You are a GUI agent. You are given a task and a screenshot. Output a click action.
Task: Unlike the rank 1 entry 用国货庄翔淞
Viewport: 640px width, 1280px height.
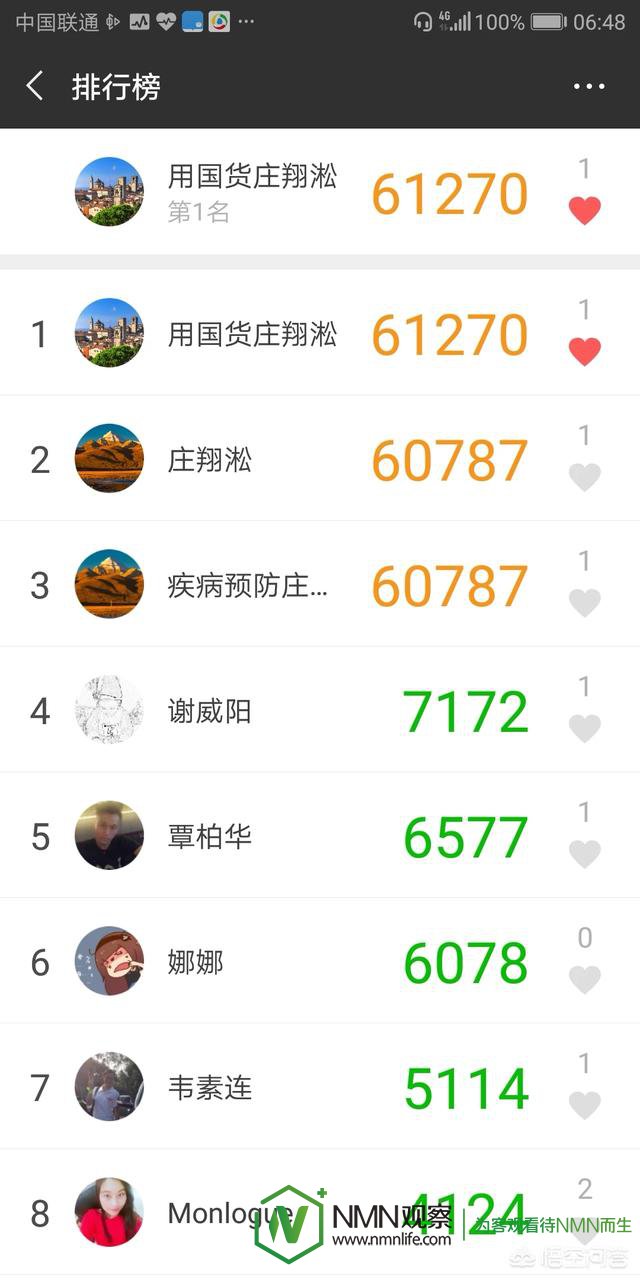click(x=585, y=351)
